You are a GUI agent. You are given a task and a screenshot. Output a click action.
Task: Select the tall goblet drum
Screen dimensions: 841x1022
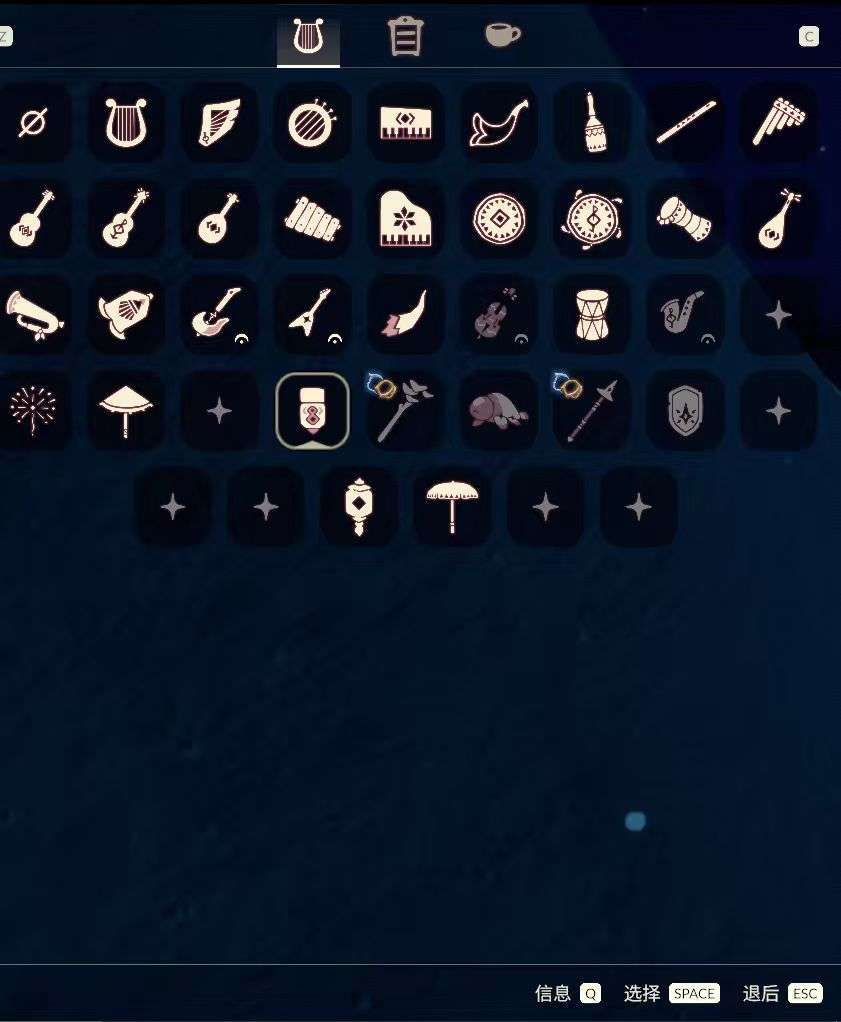tap(592, 315)
